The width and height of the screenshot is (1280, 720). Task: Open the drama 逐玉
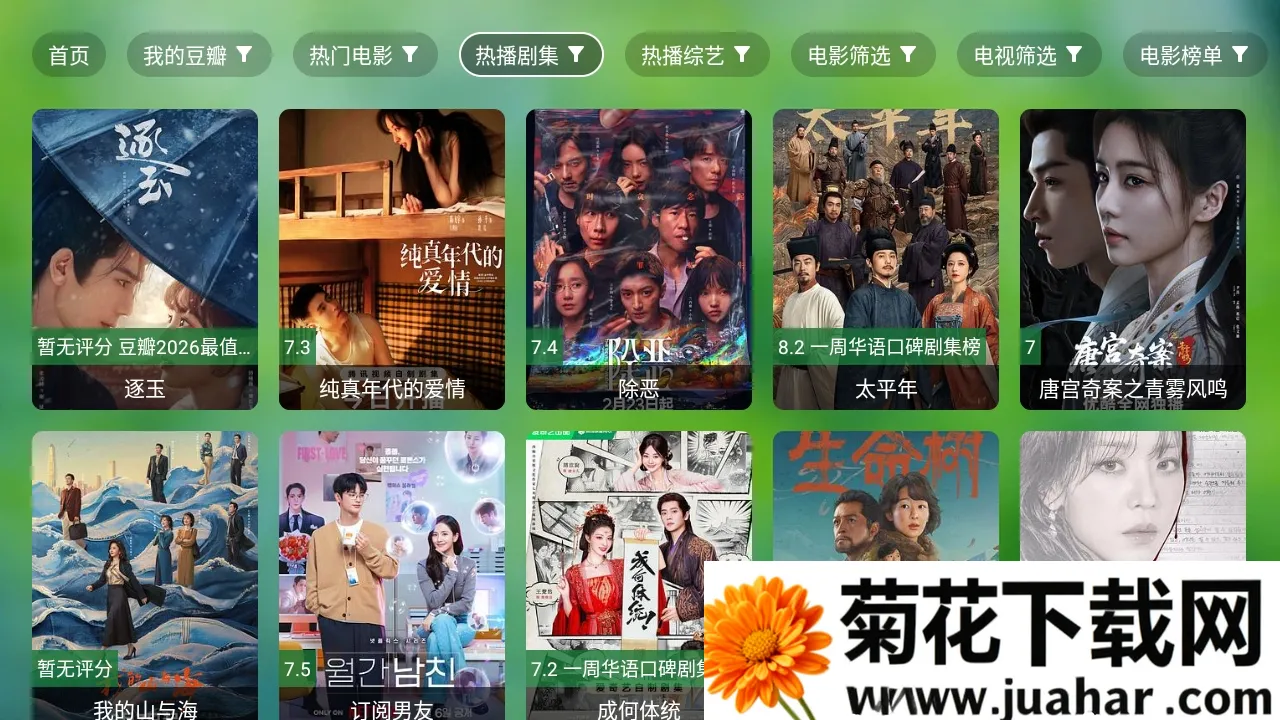pos(145,258)
